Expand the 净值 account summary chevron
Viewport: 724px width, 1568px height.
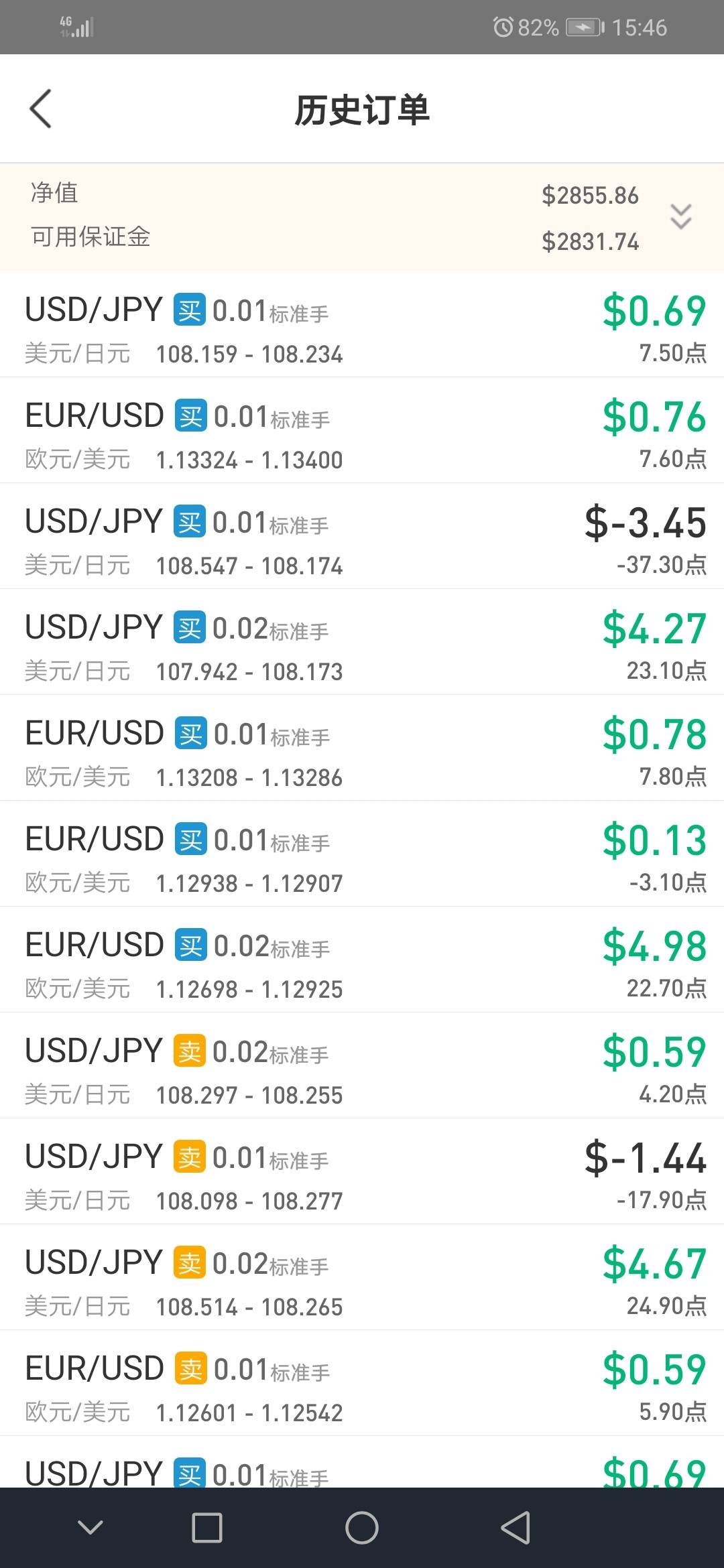[680, 217]
